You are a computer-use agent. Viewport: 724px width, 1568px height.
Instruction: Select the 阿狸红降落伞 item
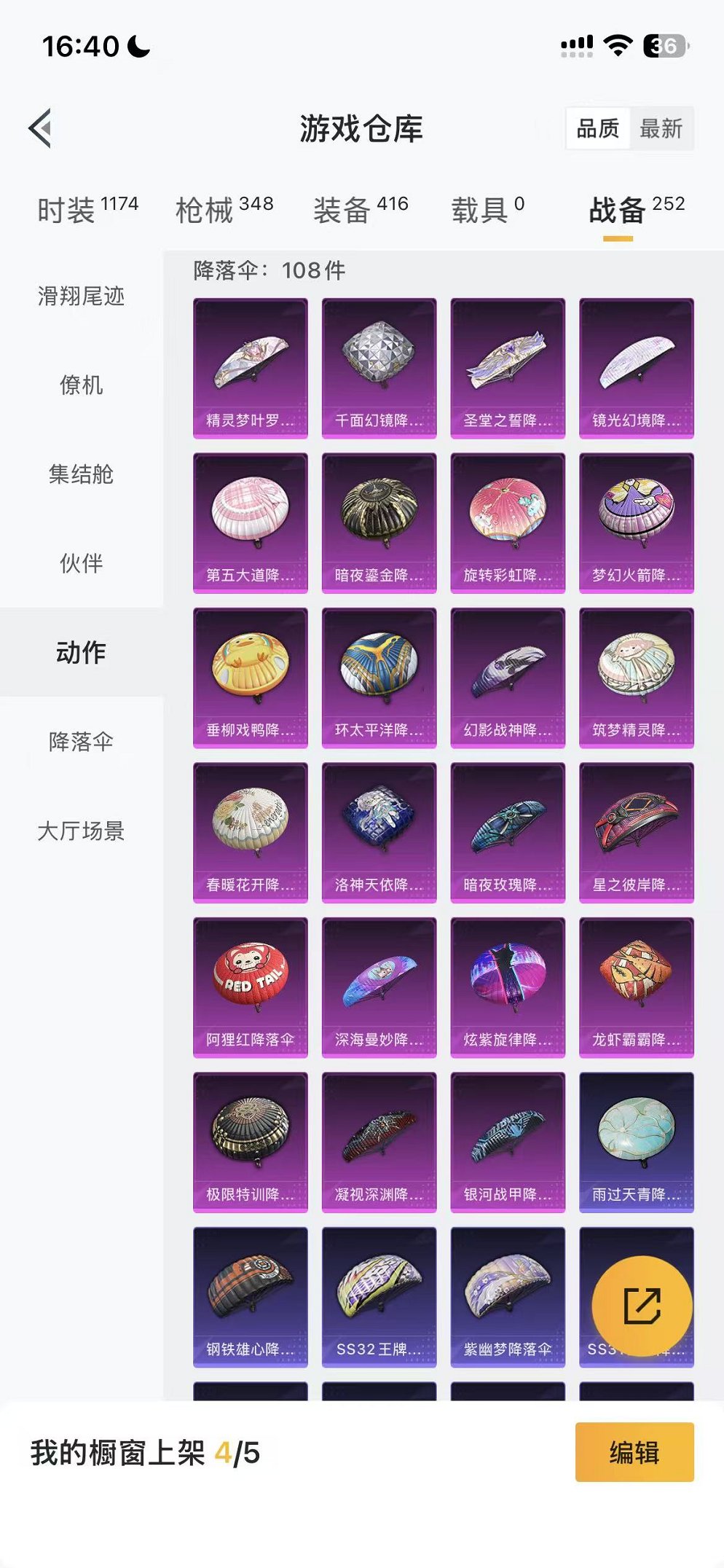pos(250,986)
